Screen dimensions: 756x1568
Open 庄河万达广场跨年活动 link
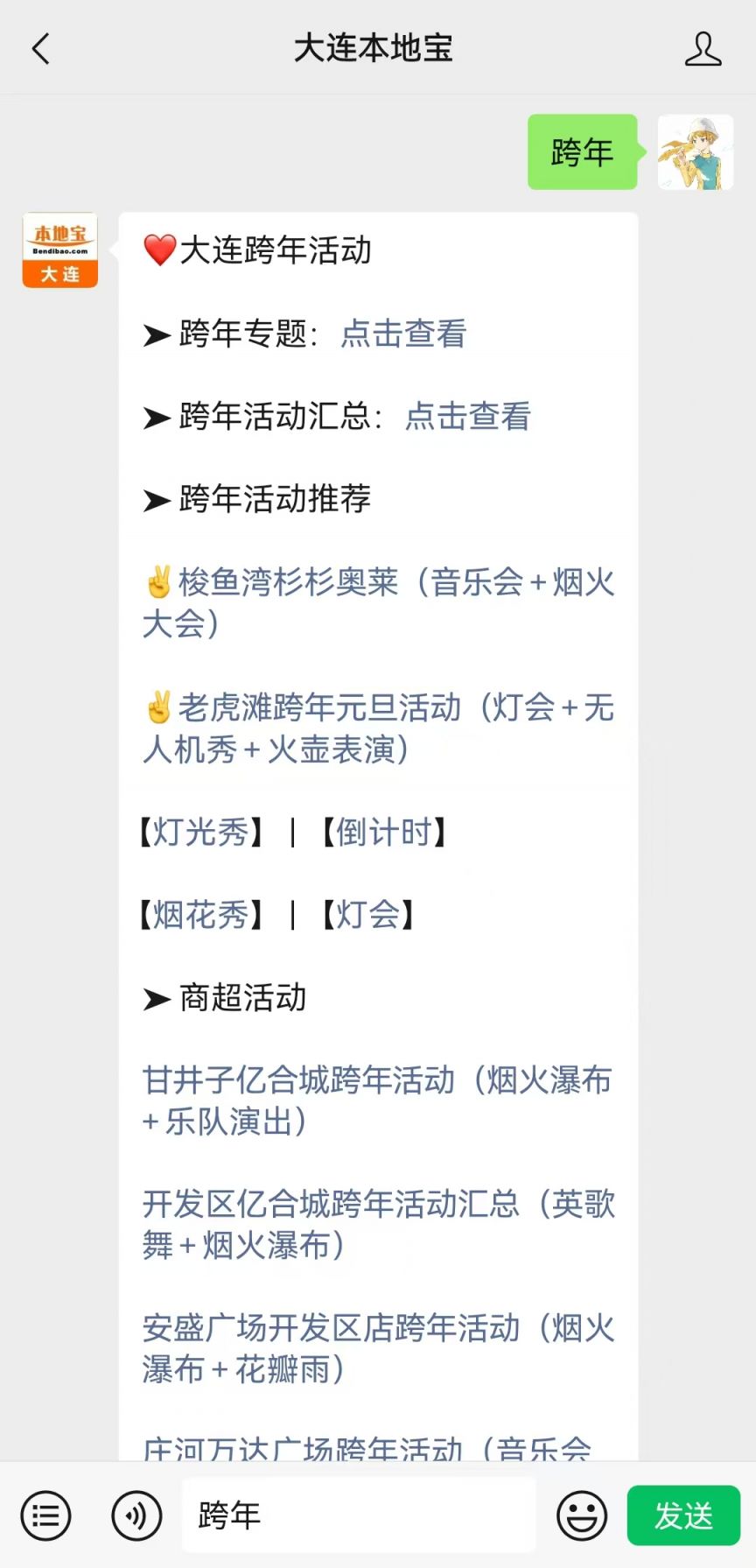(x=367, y=1449)
